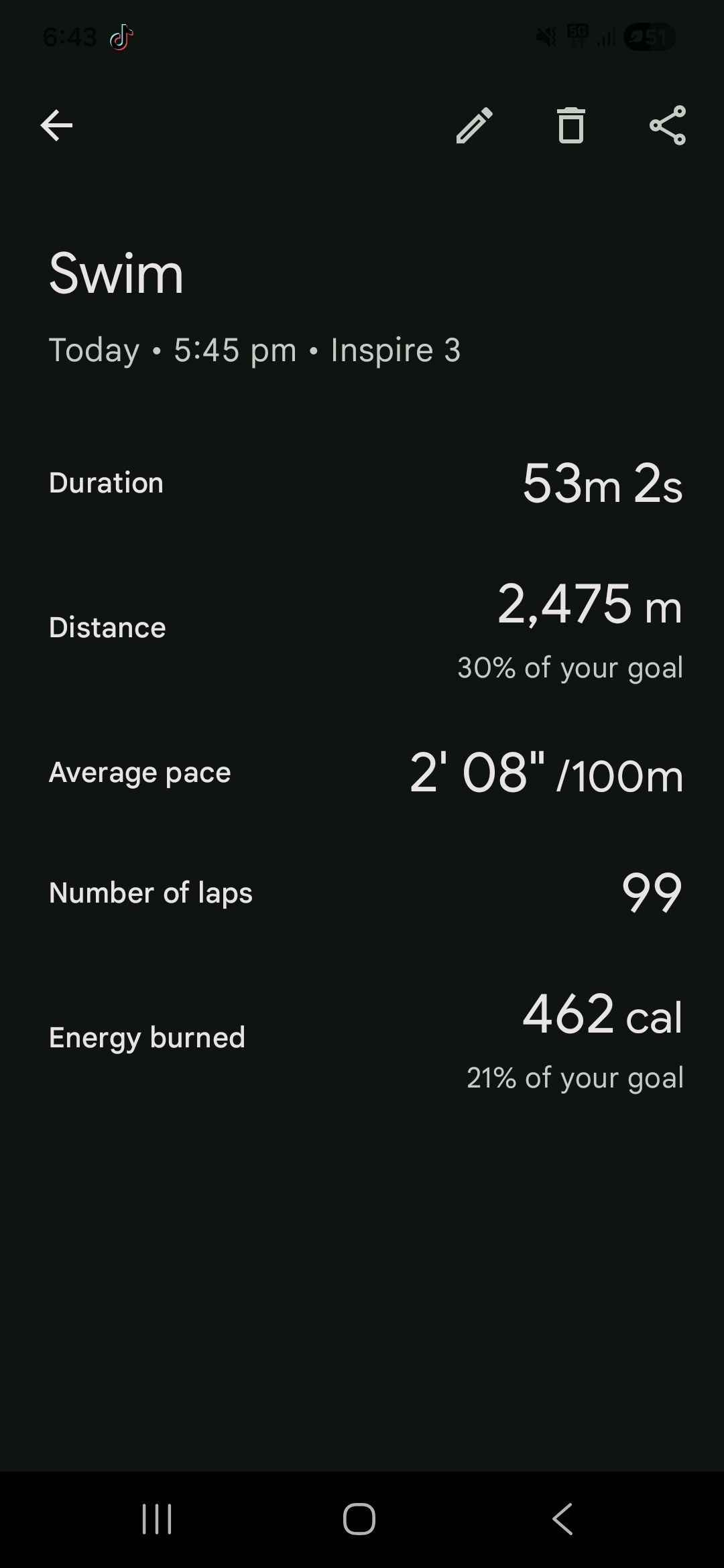Delete this swim exercise
This screenshot has height=1568, width=724.
click(571, 125)
